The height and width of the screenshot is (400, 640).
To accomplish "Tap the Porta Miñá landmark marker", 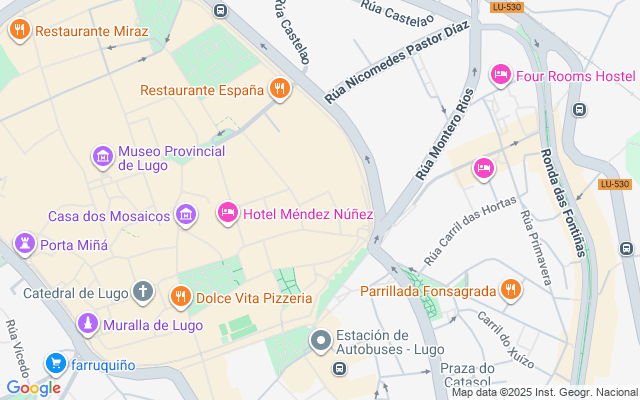I will (x=24, y=243).
